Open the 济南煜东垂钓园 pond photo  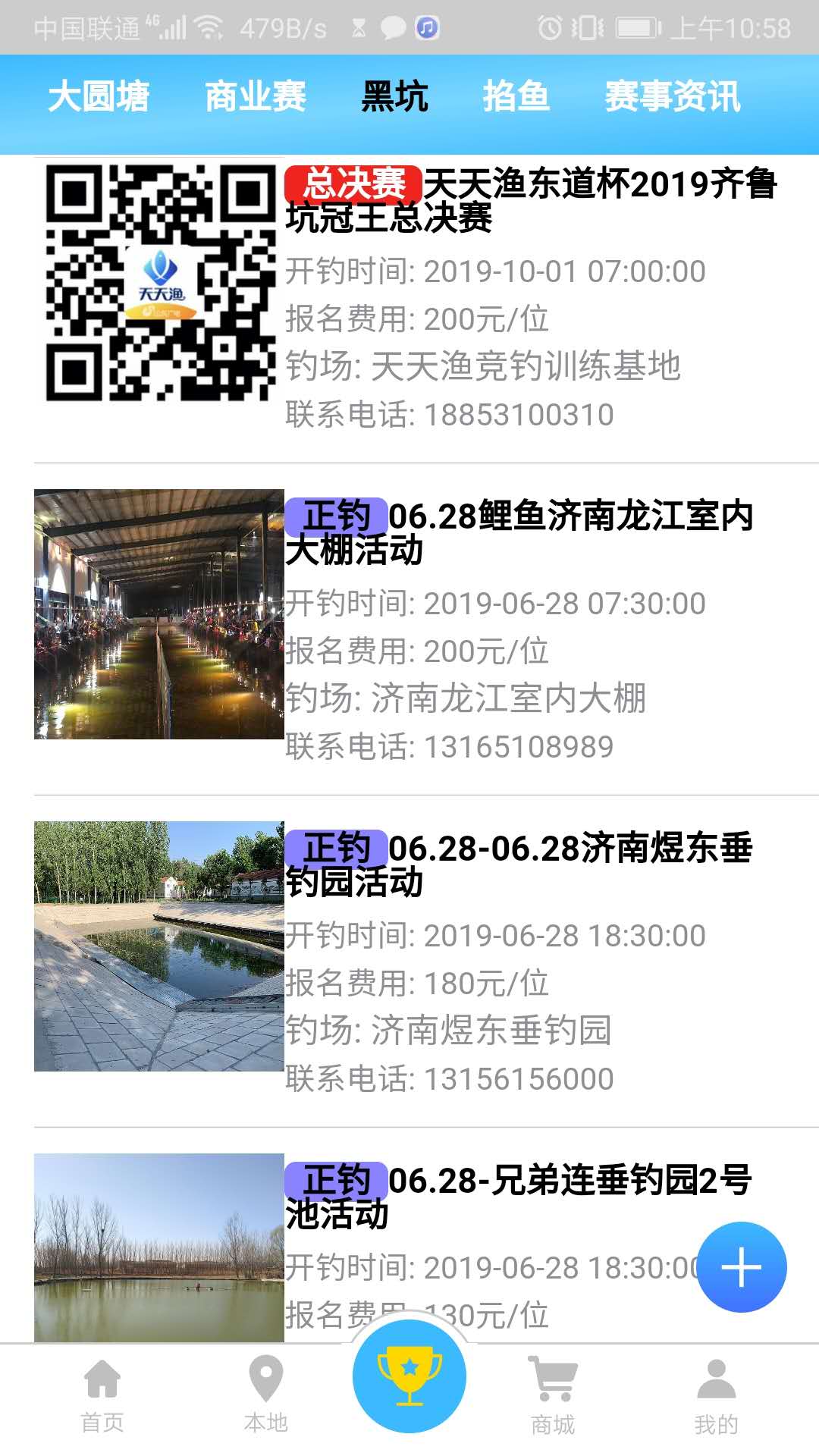click(x=158, y=944)
